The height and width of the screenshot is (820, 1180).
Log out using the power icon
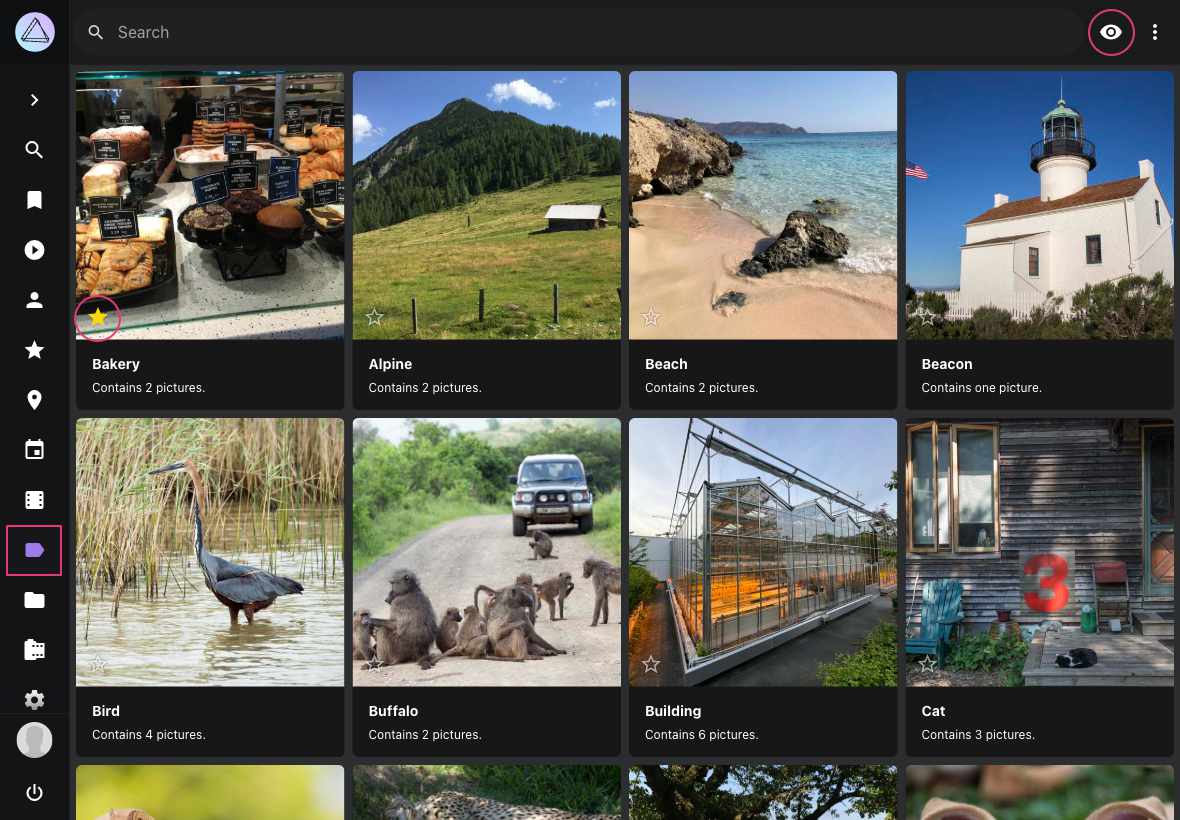point(34,793)
